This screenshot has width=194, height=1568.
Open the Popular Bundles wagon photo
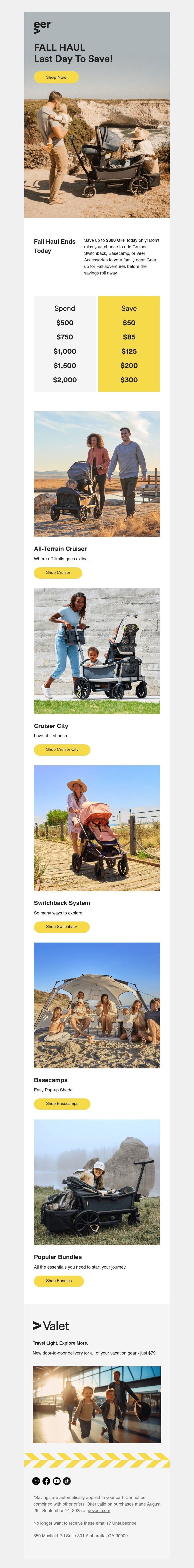pyautogui.click(x=97, y=1182)
